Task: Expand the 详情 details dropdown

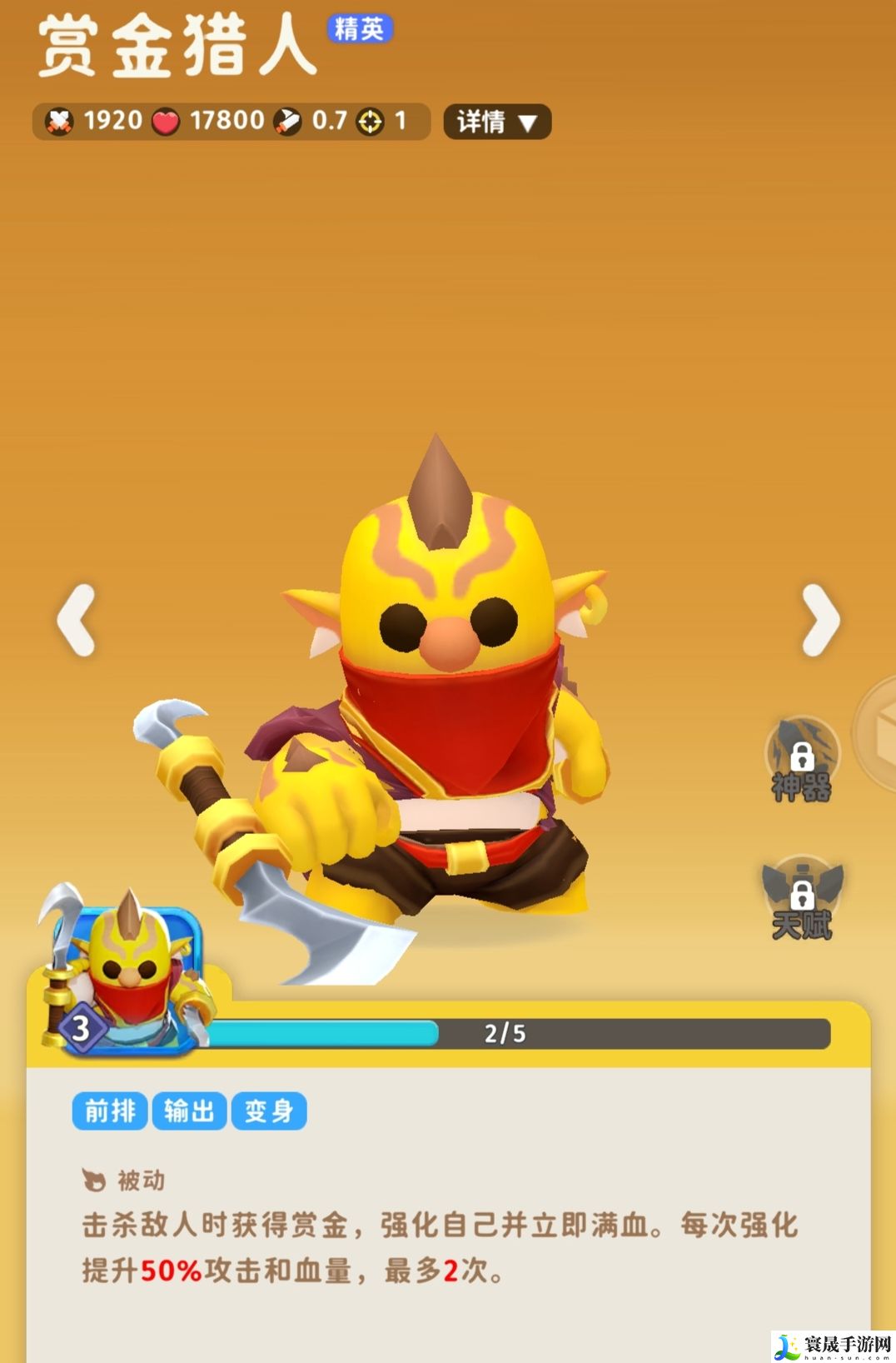Action: point(497,122)
